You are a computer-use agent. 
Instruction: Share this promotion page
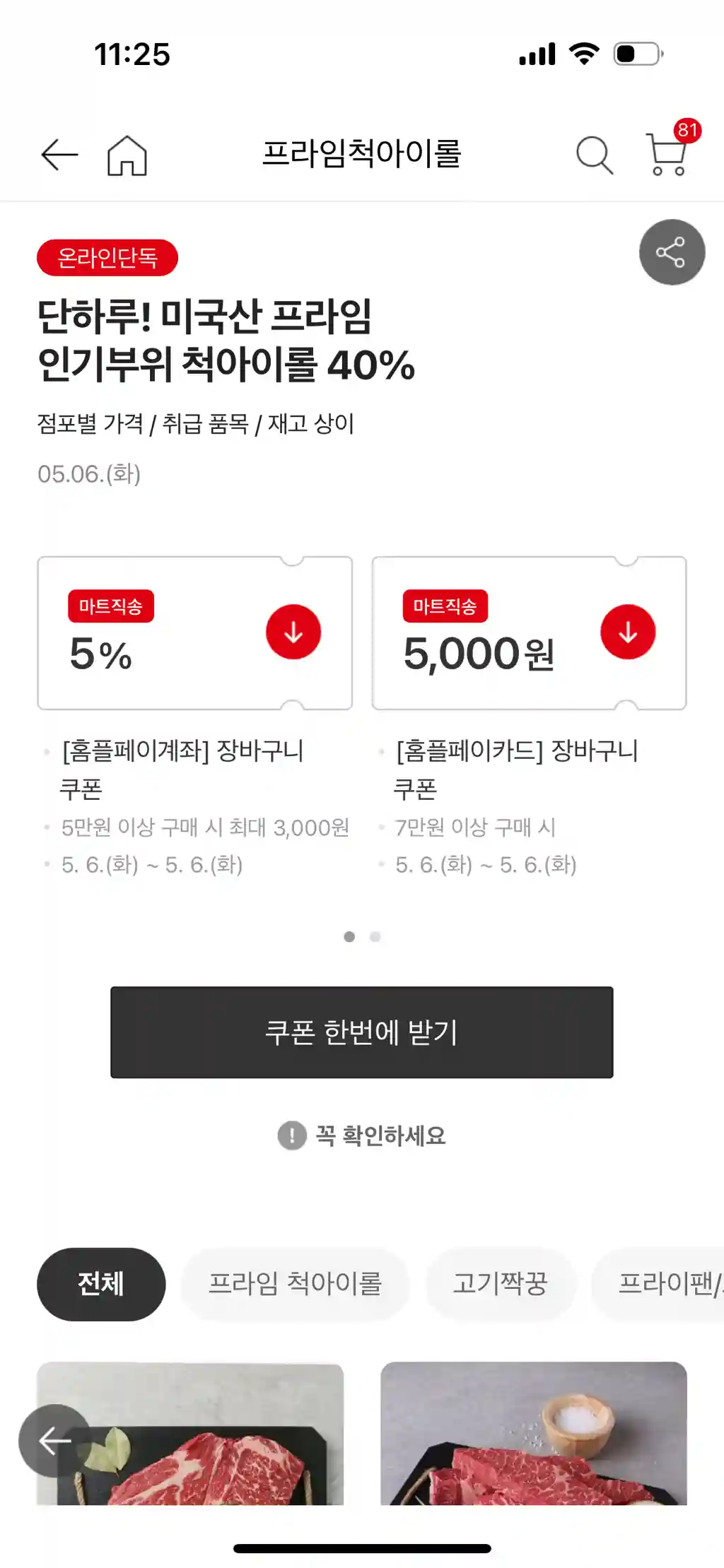click(x=672, y=252)
